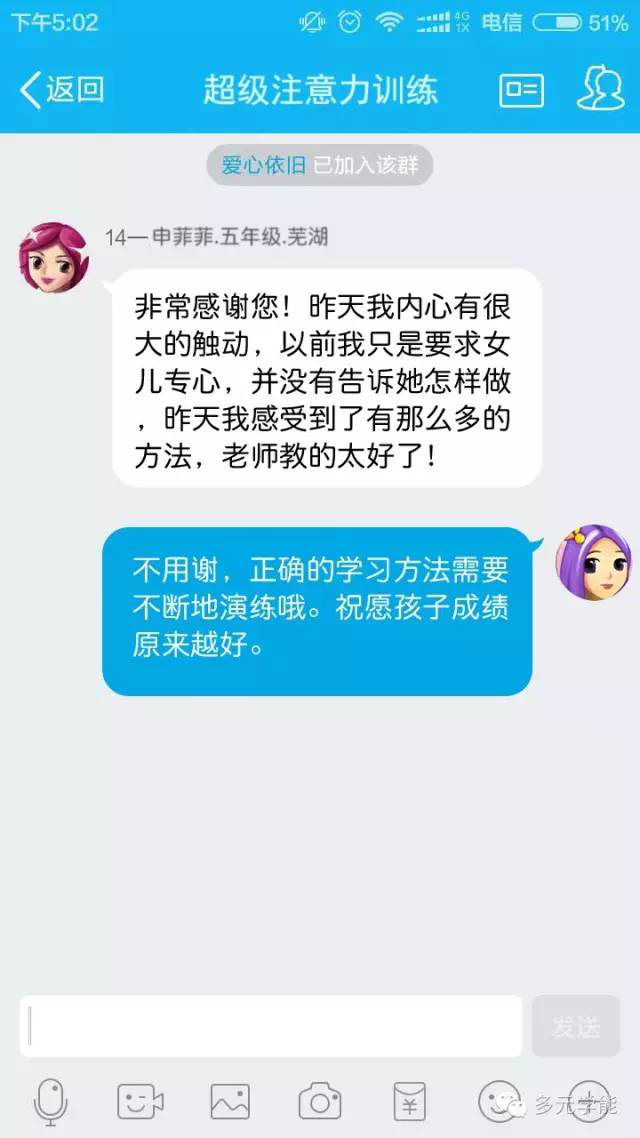The height and width of the screenshot is (1138, 640).
Task: Open the group members profile icon
Action: tap(600, 89)
